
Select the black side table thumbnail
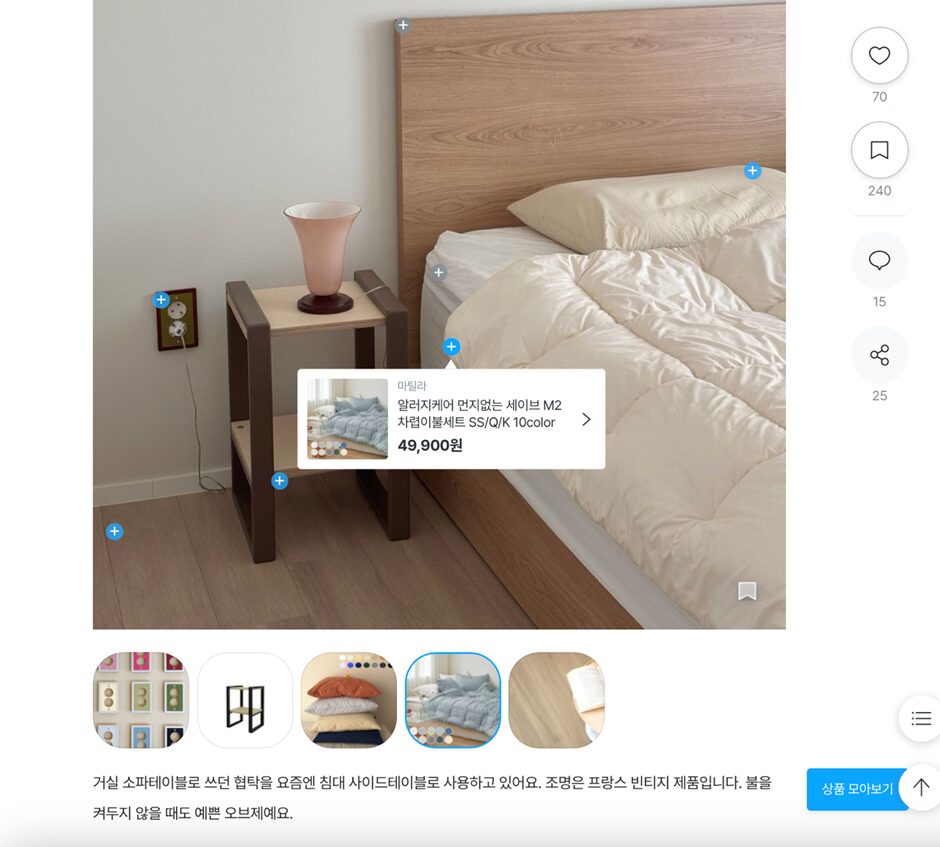coord(245,700)
